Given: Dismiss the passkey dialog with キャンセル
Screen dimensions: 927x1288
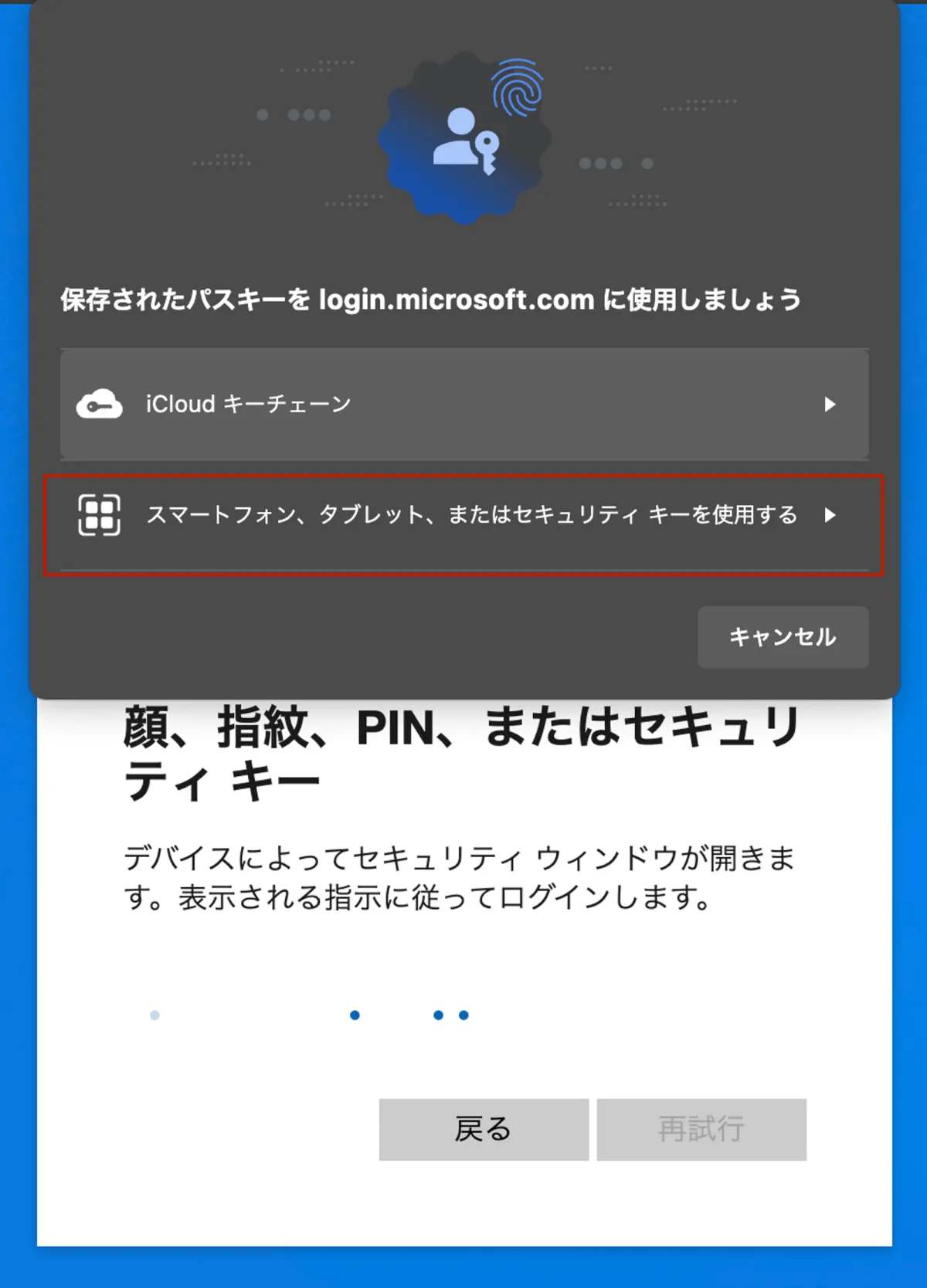Looking at the screenshot, I should point(783,637).
